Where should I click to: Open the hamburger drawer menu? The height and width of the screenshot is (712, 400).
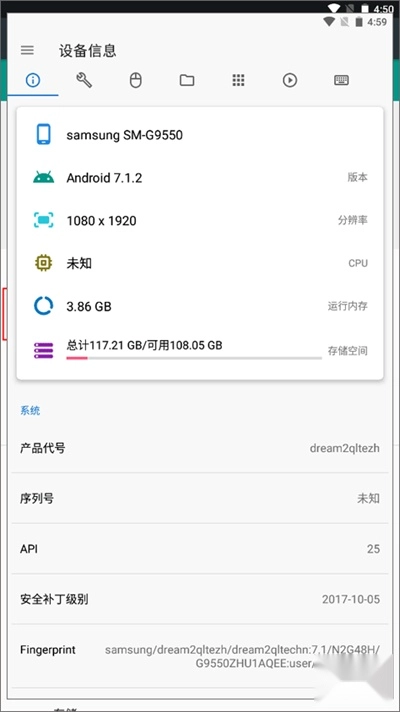coord(27,50)
